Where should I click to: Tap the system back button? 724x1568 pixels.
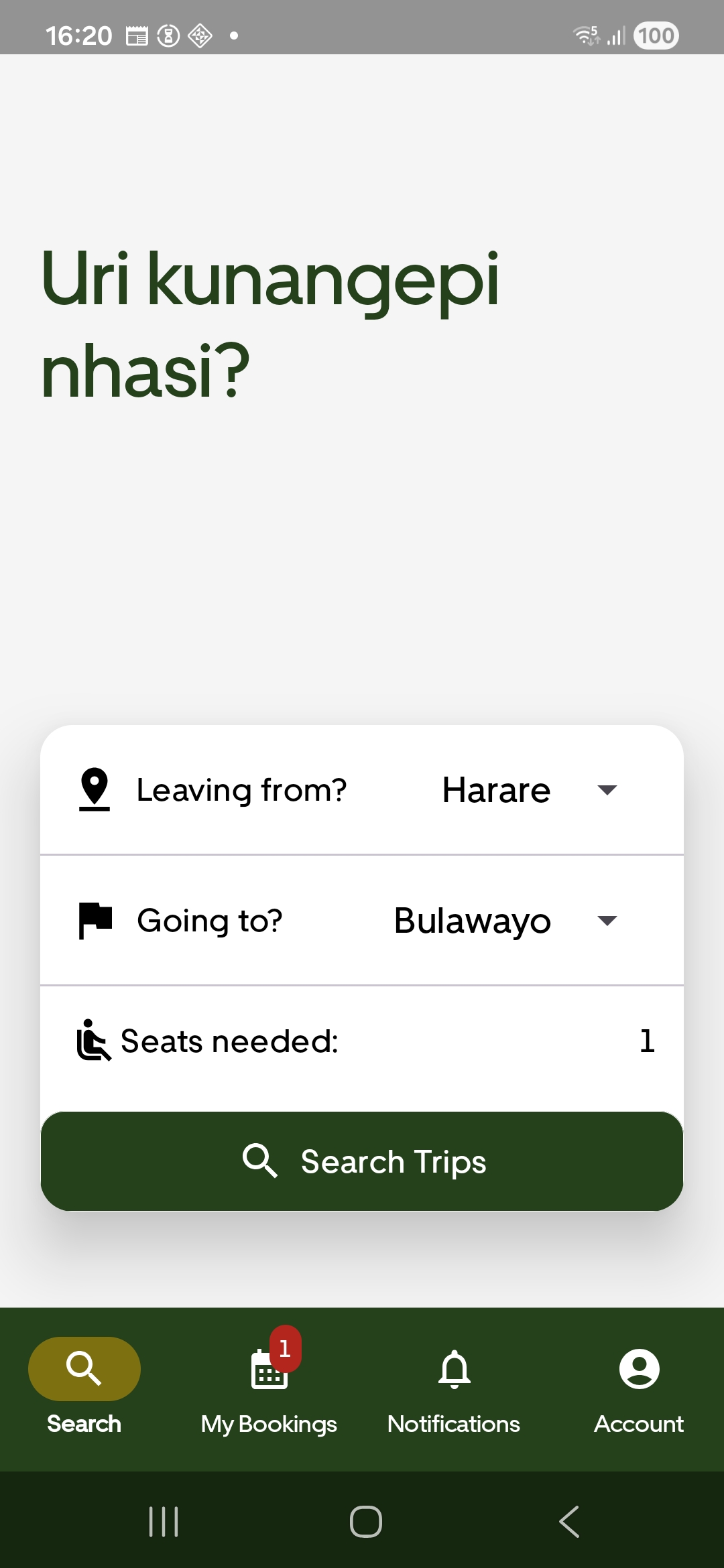pos(568,1521)
